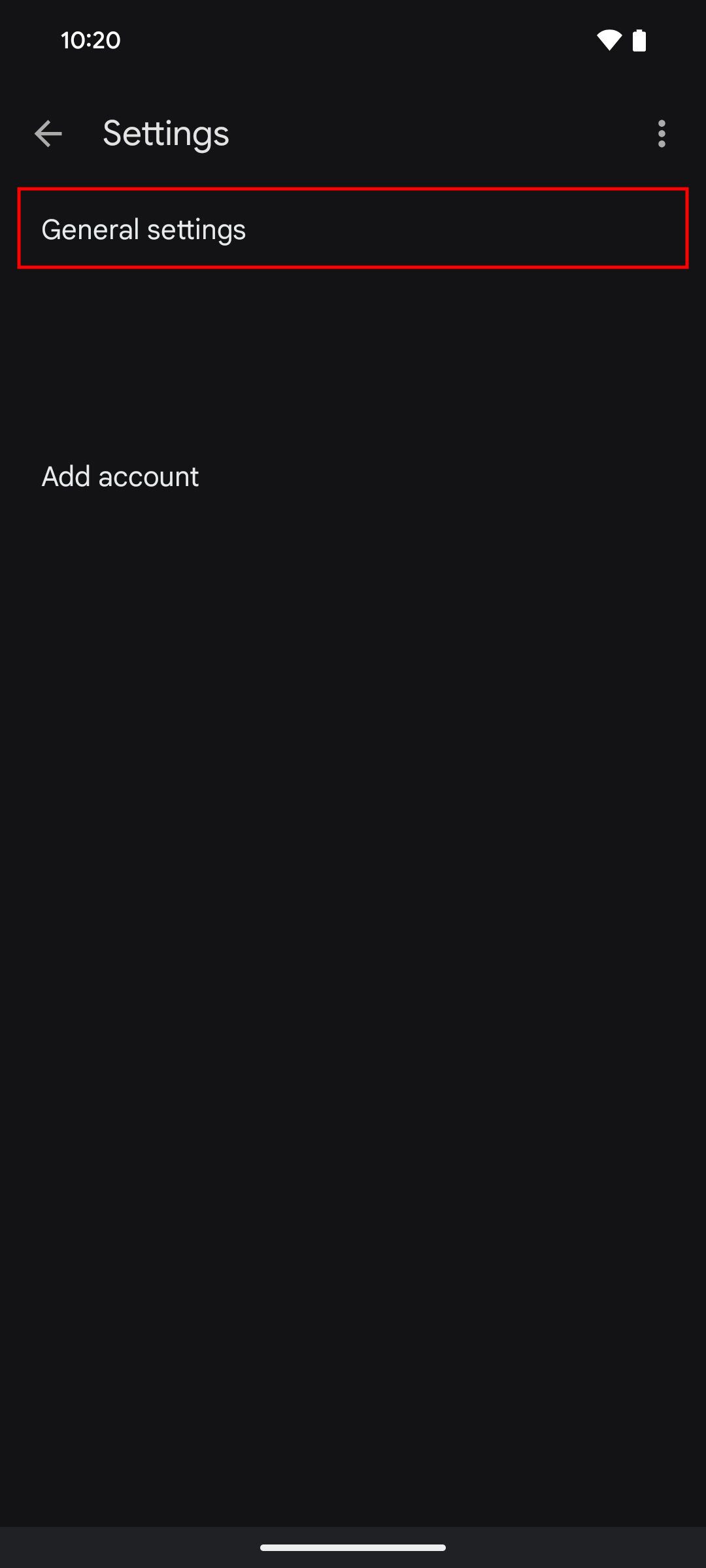
Task: Select Add account
Action: [120, 476]
